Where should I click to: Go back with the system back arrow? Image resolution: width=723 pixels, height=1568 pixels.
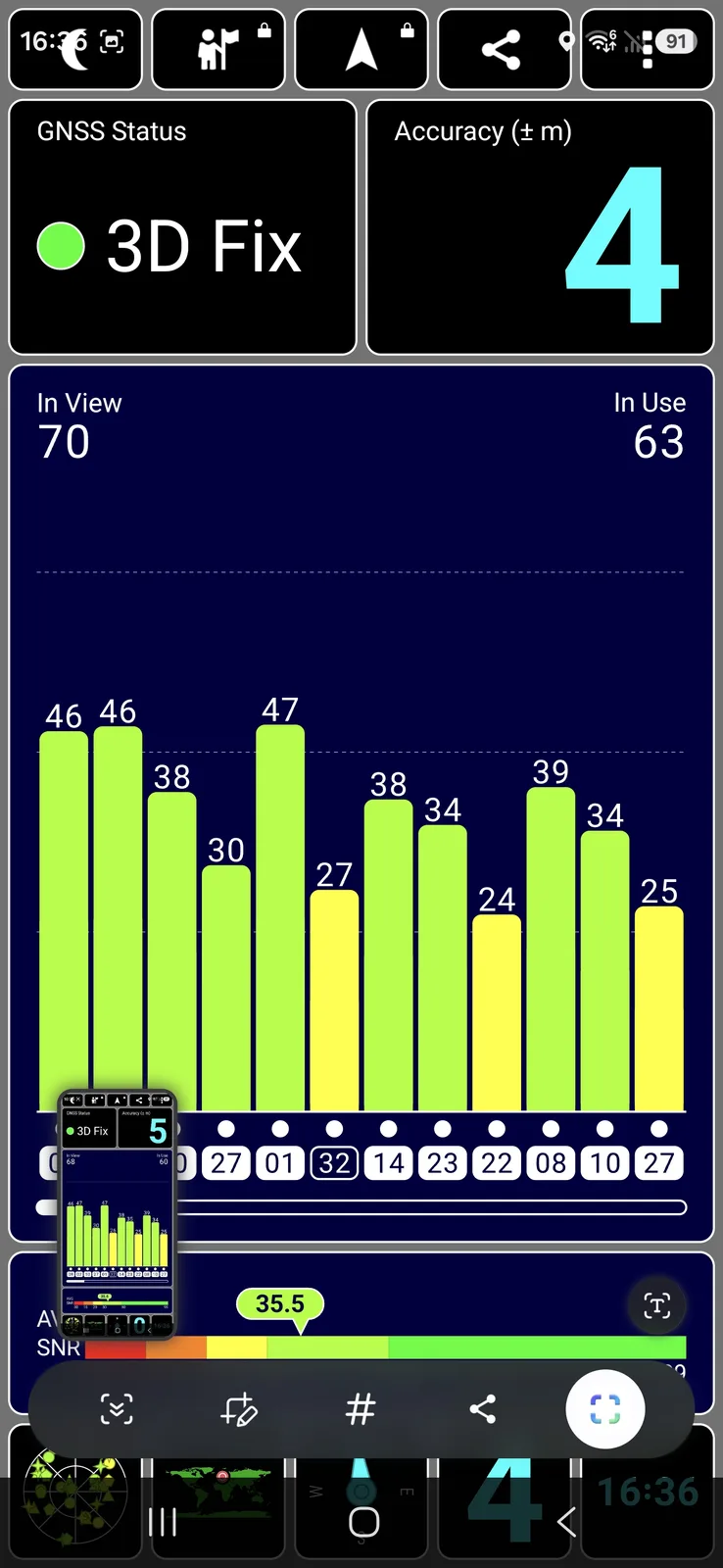[565, 1522]
